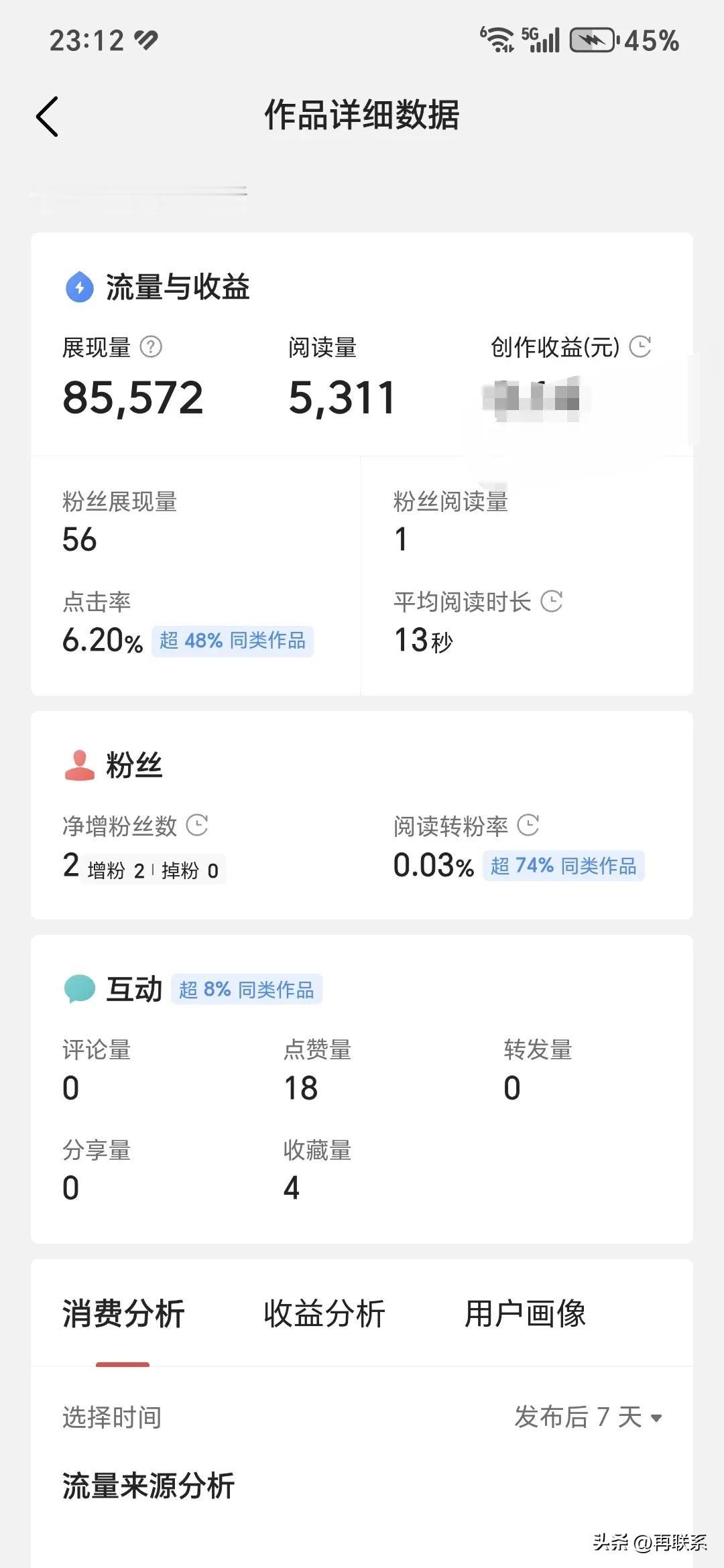
Task: Click the 超48%同类作品 badge under 点击率
Action: pyautogui.click(x=233, y=641)
